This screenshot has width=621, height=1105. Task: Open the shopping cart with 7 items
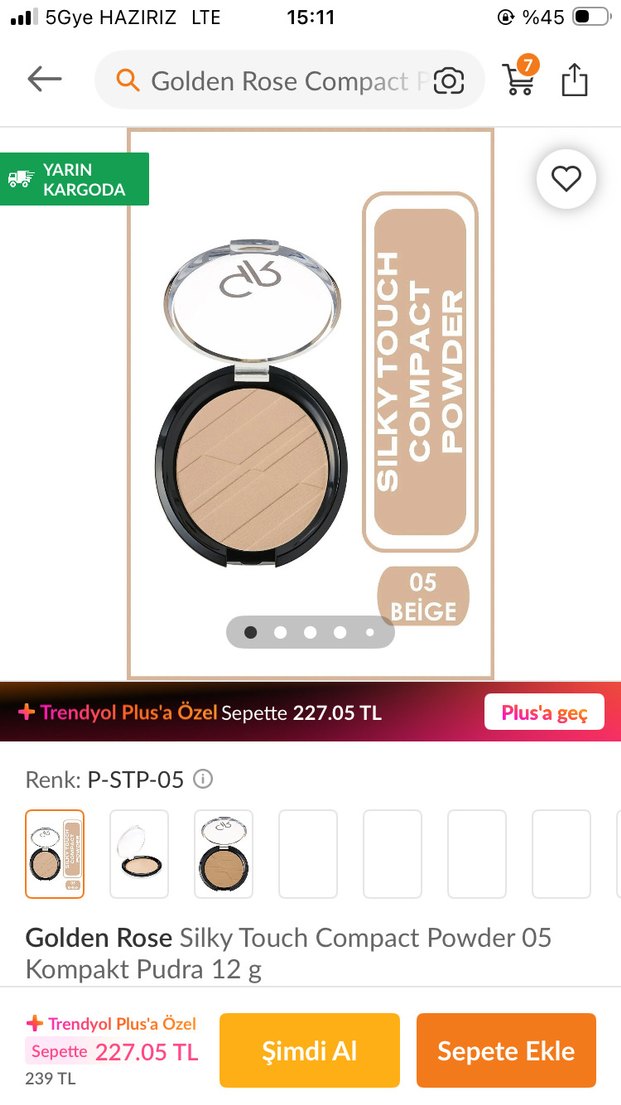(519, 79)
